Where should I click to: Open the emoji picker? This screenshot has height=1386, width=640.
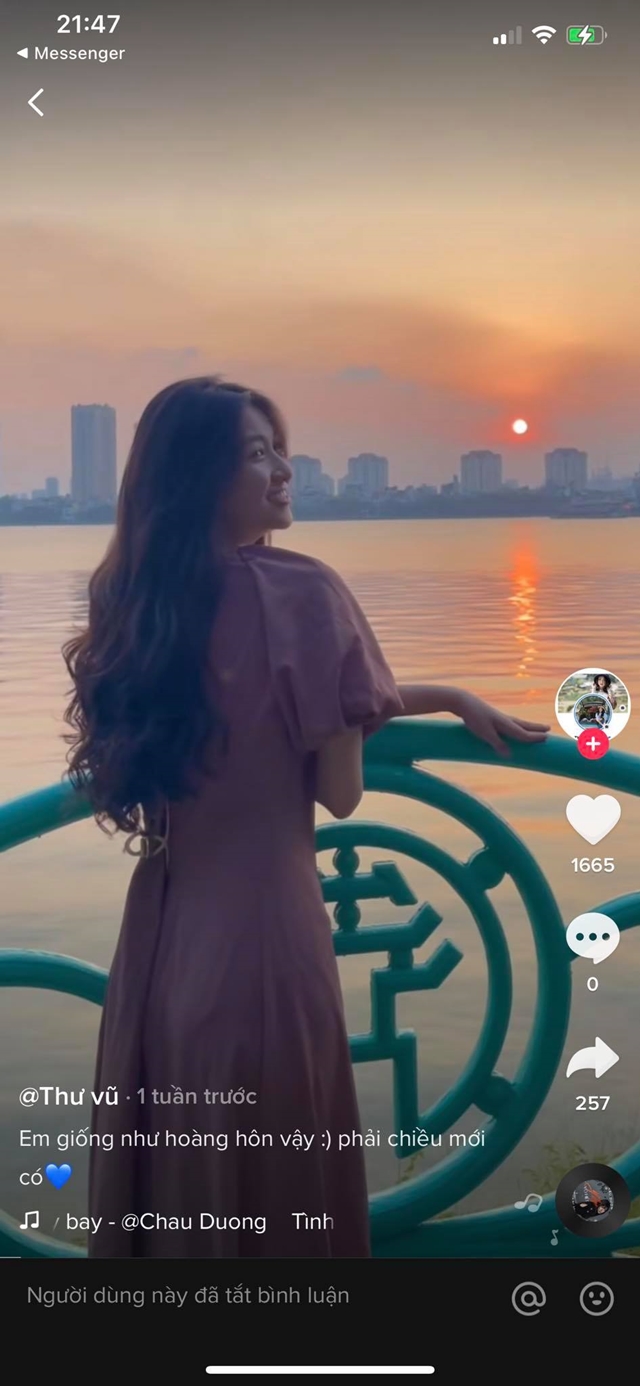pos(597,1298)
